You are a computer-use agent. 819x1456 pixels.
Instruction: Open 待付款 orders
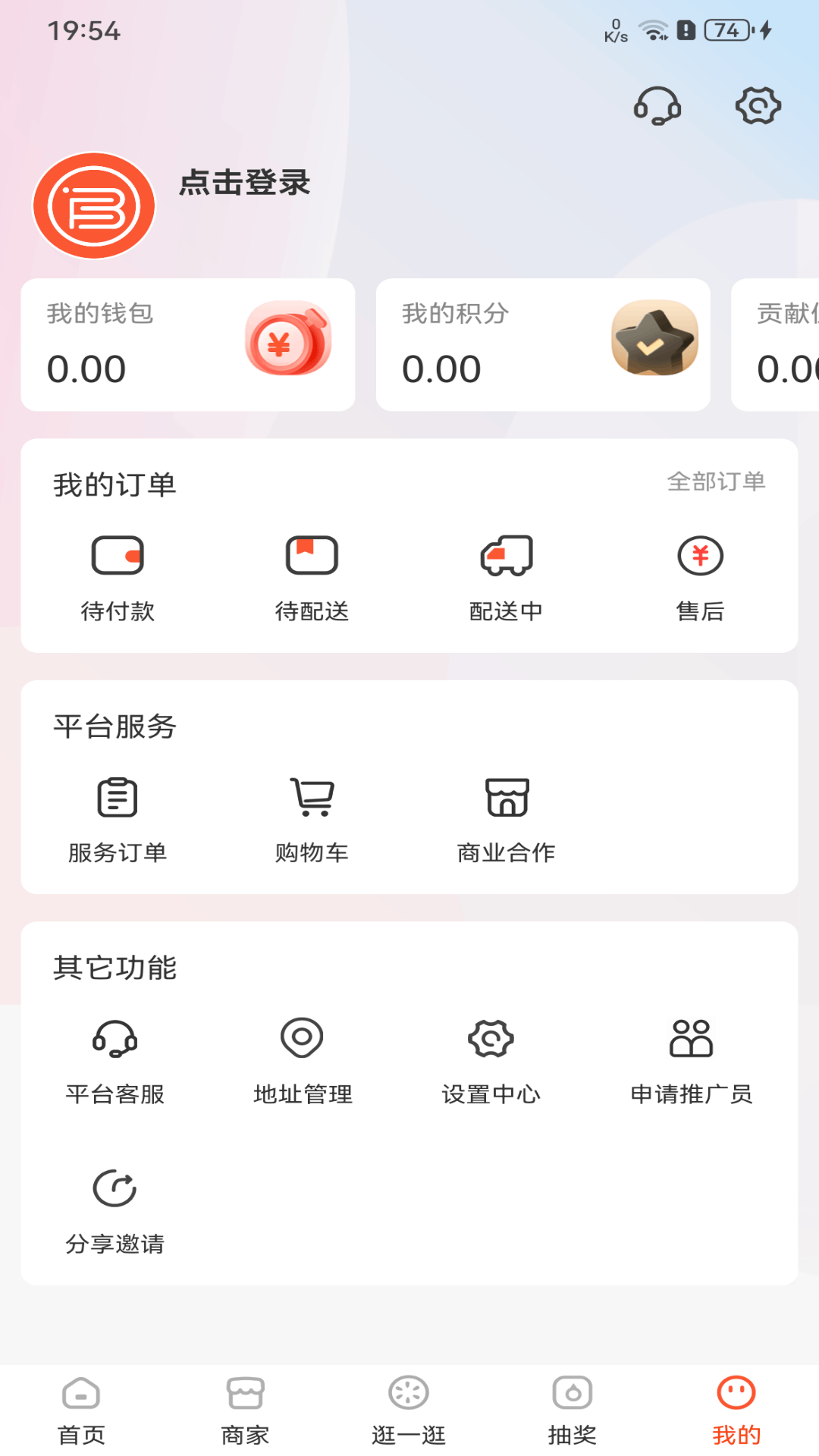point(118,577)
